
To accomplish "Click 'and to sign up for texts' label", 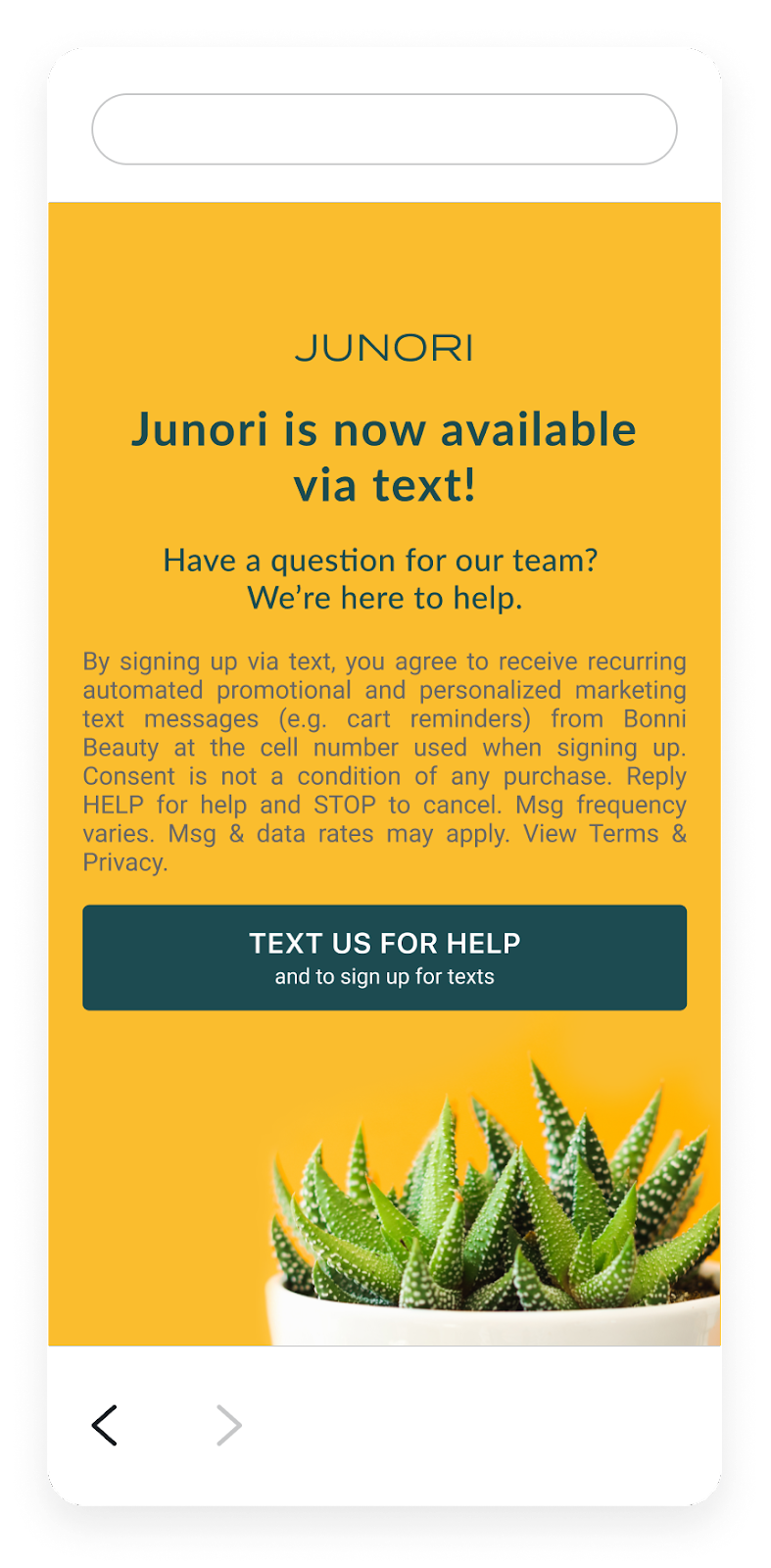I will (385, 976).
